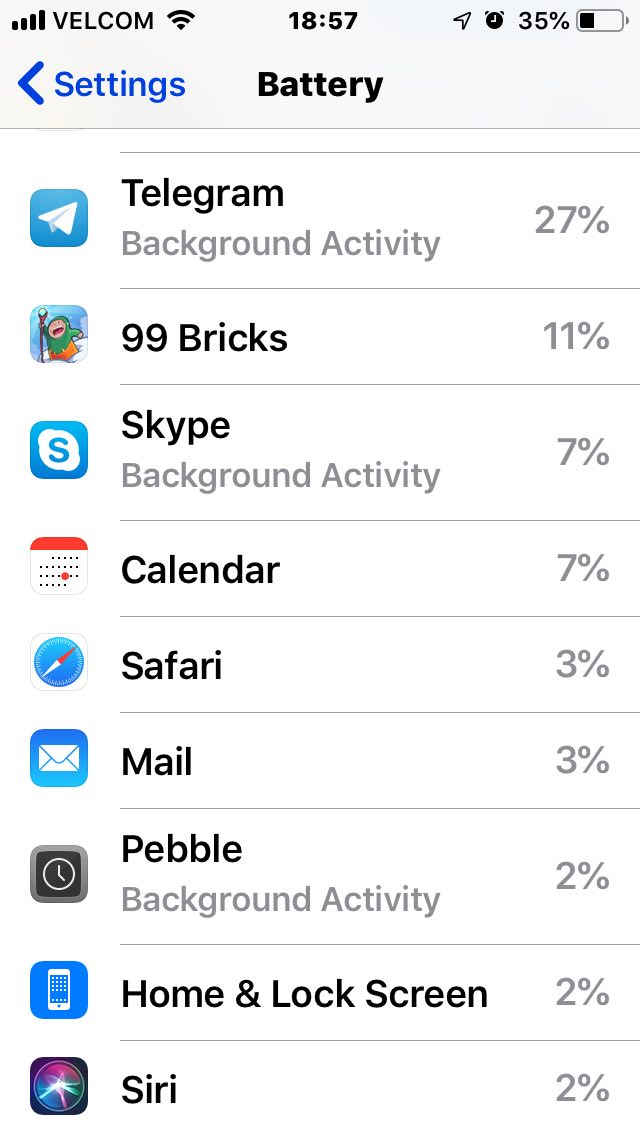Show Skype battery usage details
Screen dimensions: 640x1136
coord(320,451)
